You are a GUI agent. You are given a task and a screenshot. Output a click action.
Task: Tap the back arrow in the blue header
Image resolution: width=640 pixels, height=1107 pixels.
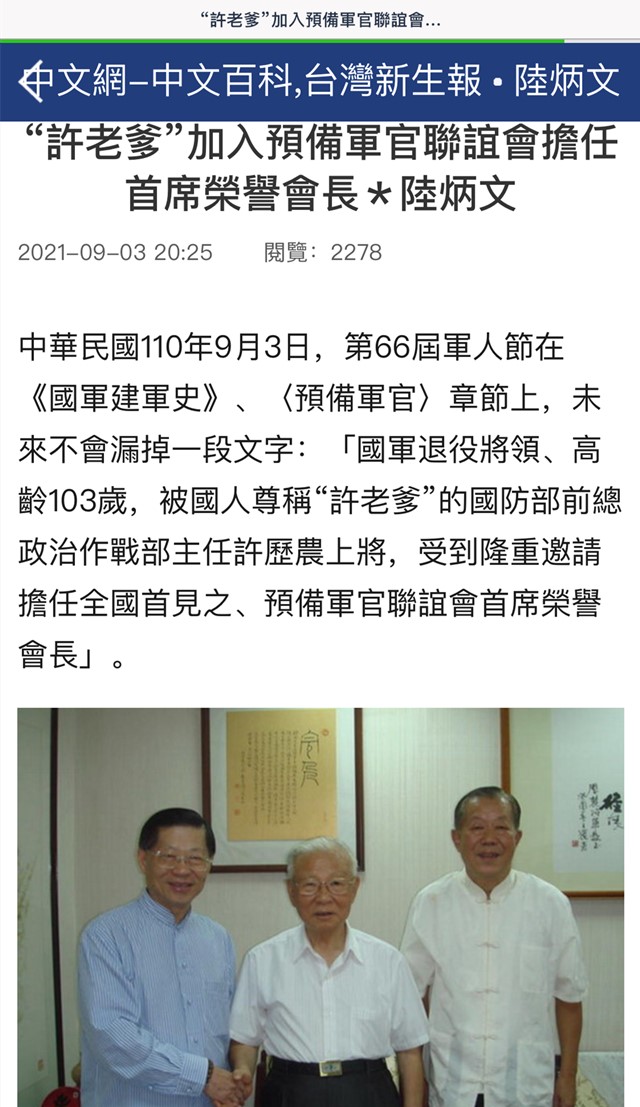[32, 81]
